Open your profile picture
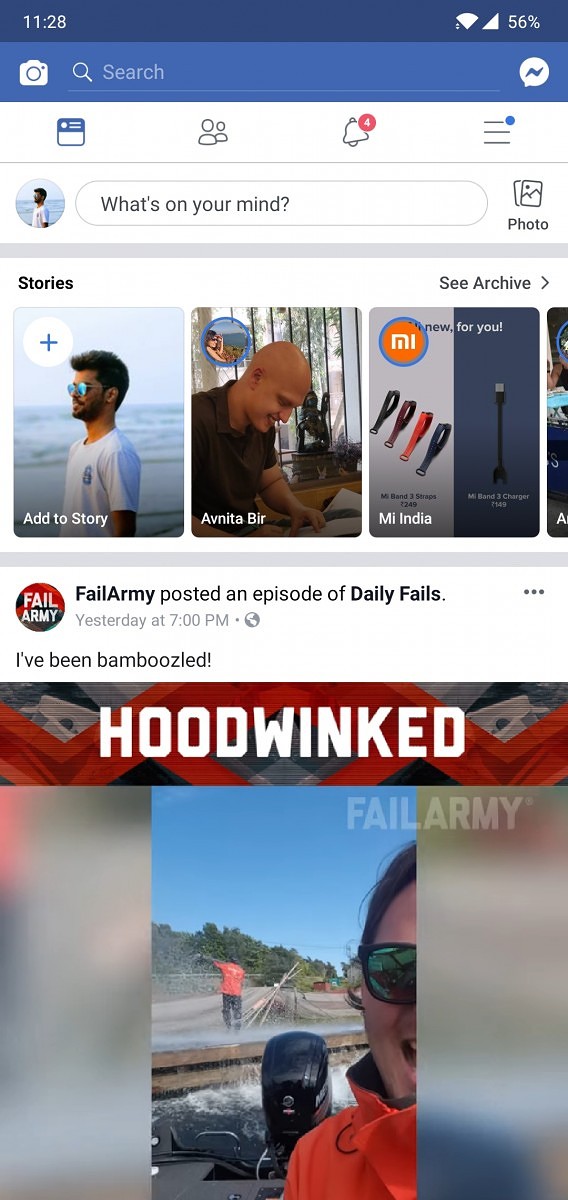The height and width of the screenshot is (1200, 568). 40,204
